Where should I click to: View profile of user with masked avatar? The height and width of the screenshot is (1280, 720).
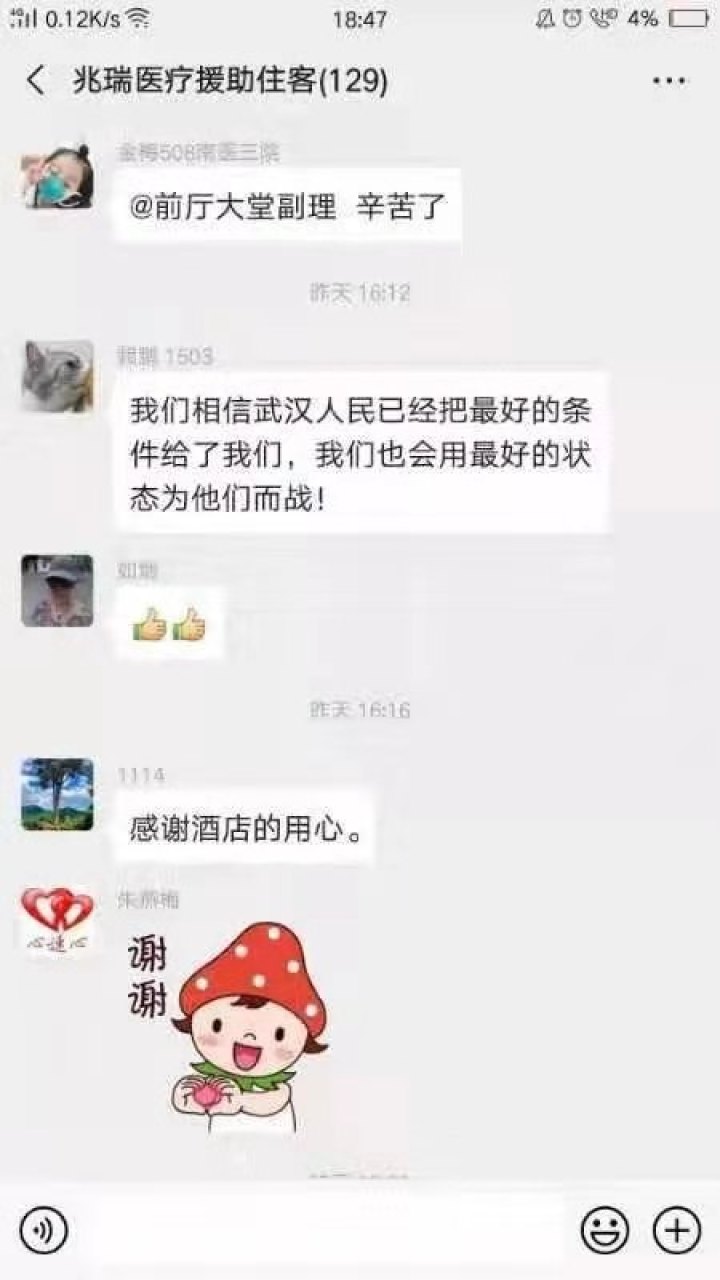[57, 176]
